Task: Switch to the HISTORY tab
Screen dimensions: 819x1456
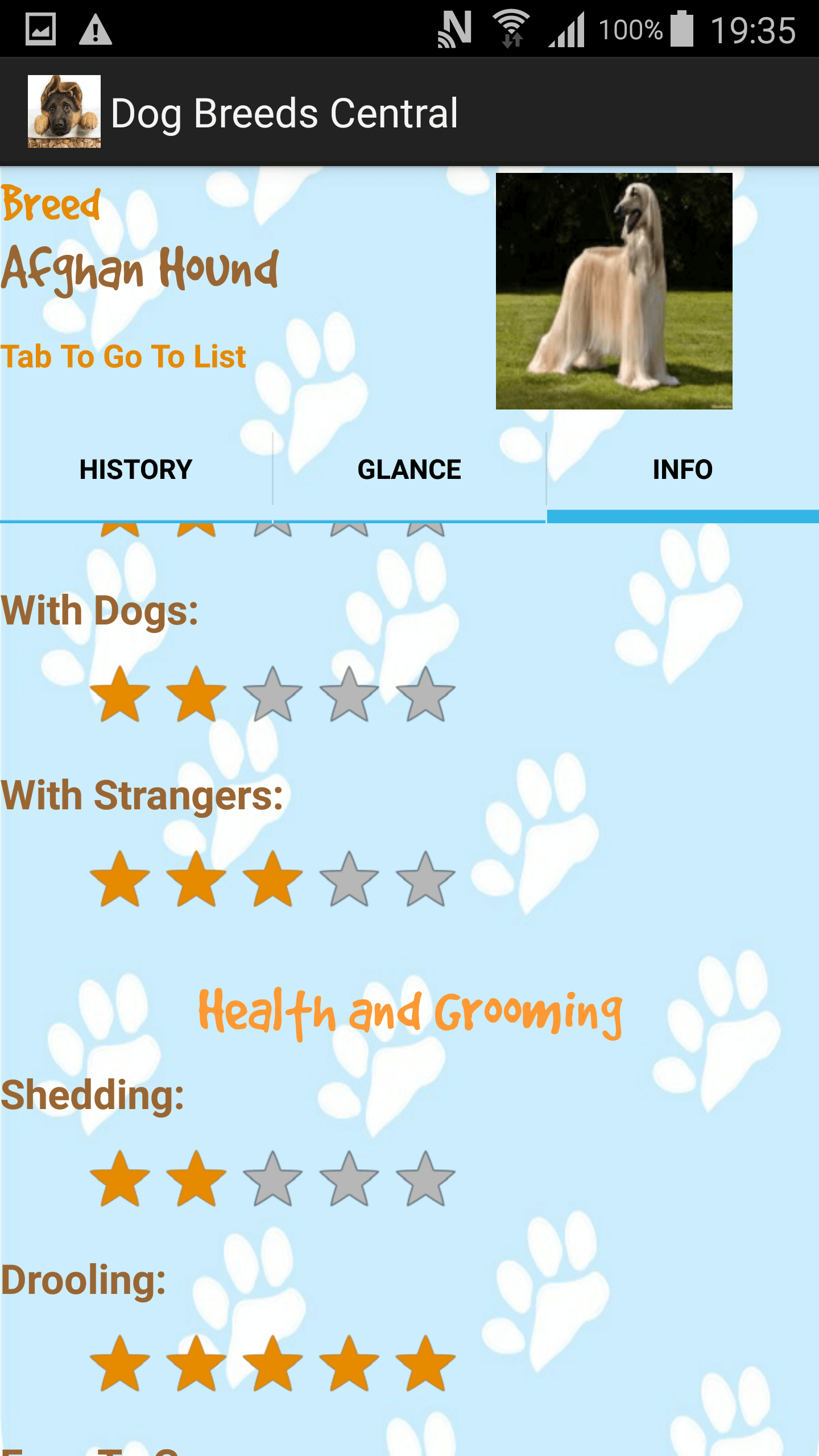Action: (136, 470)
